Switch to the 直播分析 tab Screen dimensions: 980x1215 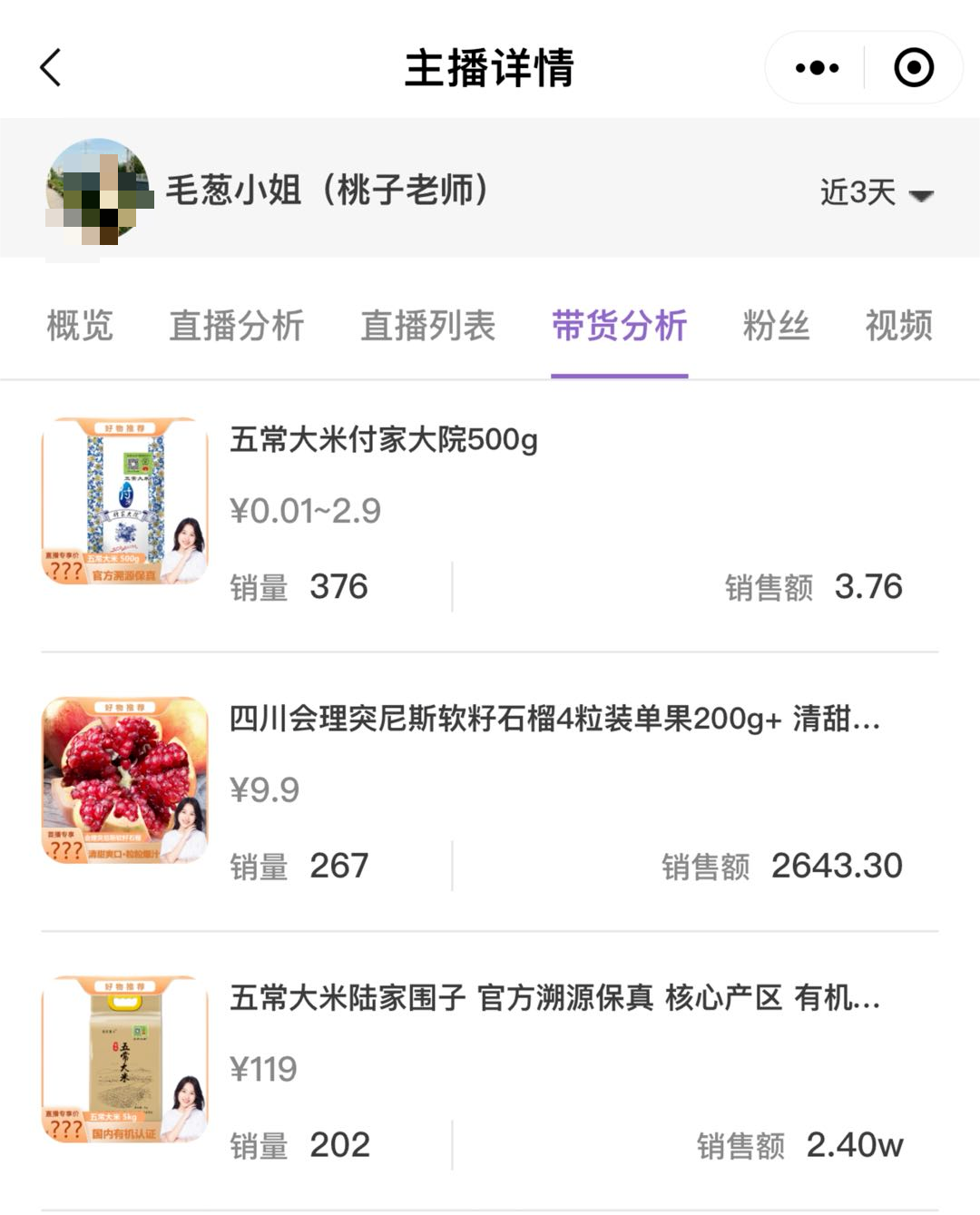coord(237,326)
